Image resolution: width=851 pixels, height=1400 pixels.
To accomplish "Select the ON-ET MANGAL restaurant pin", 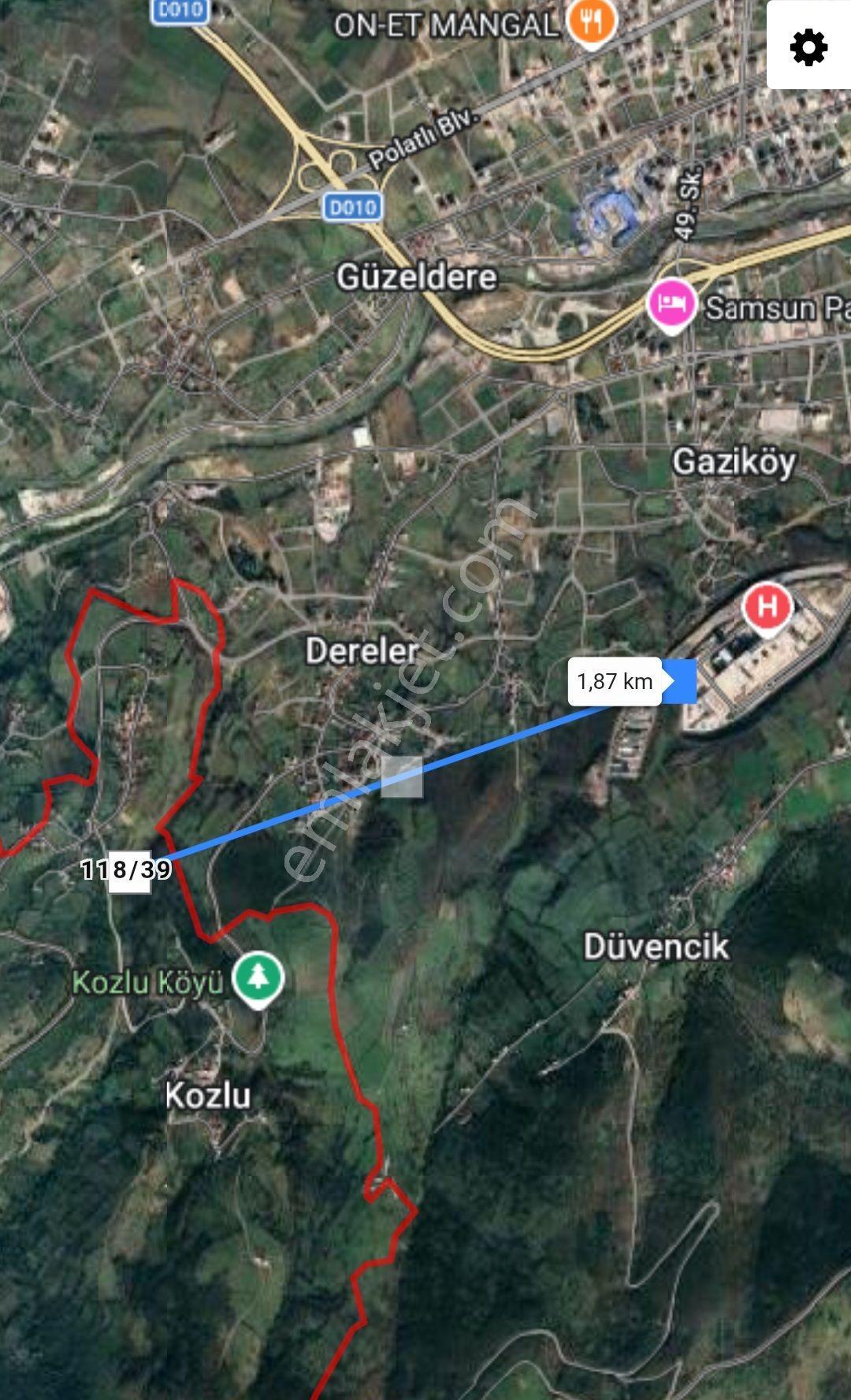I will coord(592,24).
